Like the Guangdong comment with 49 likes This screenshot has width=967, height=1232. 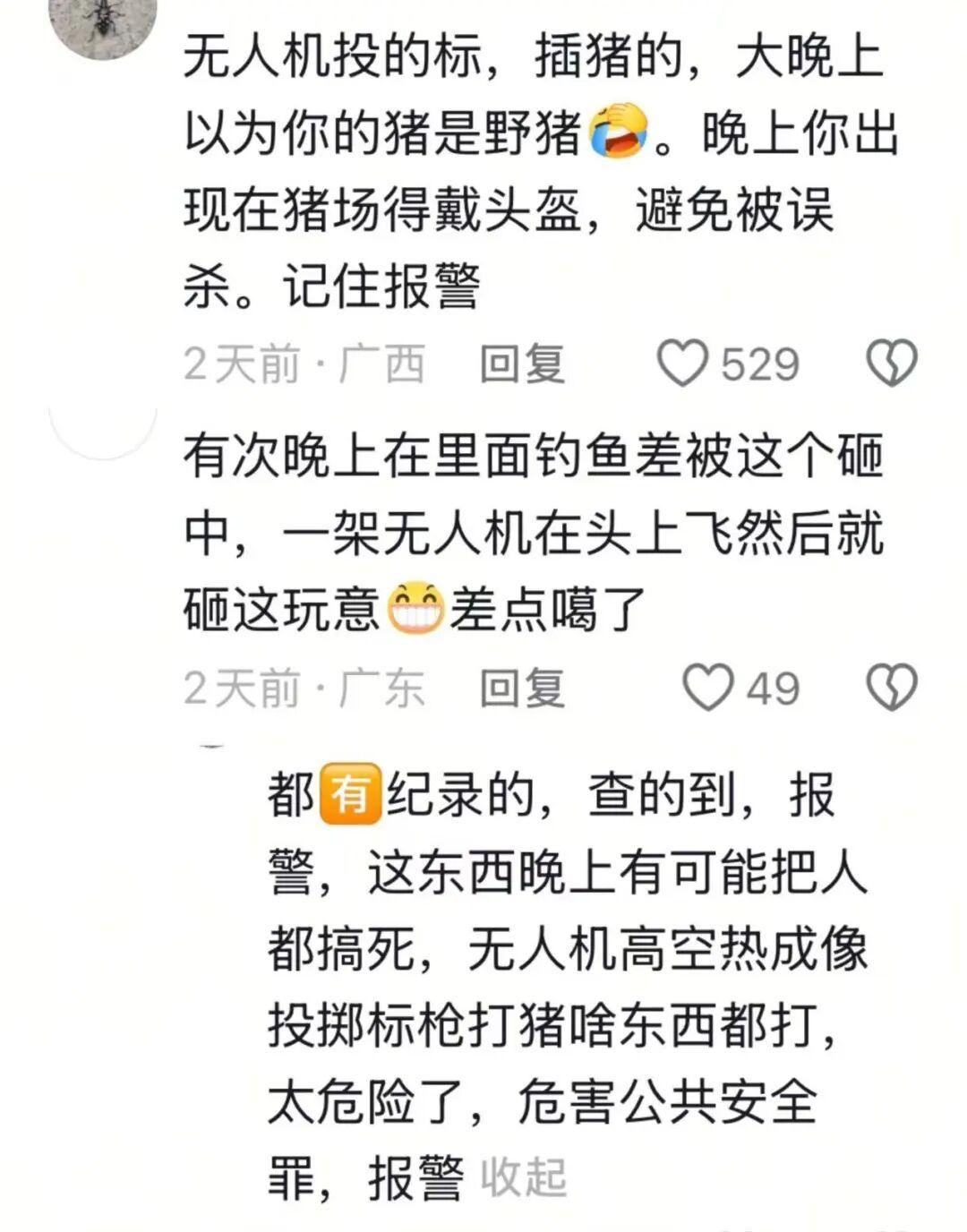[708, 688]
